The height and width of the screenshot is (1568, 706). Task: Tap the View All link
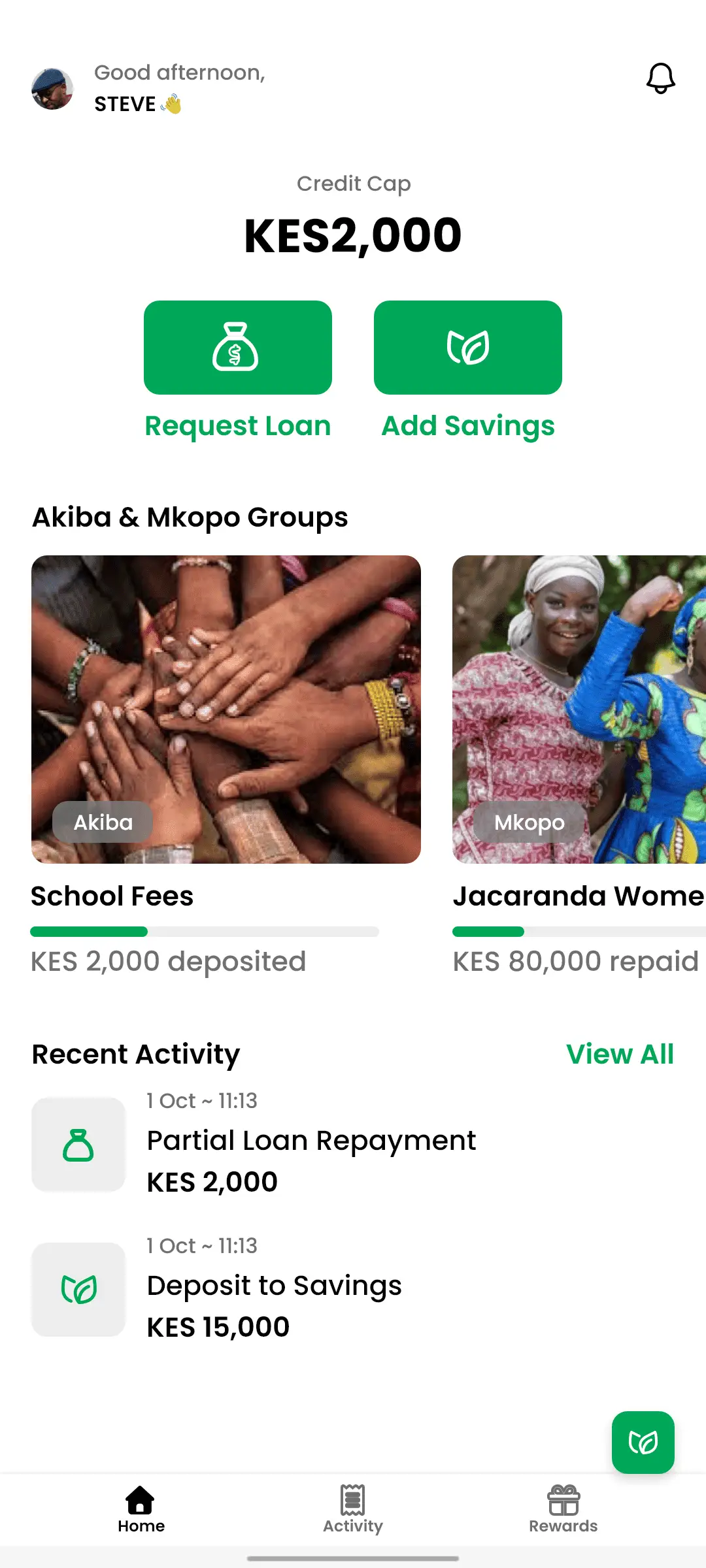pos(620,1053)
